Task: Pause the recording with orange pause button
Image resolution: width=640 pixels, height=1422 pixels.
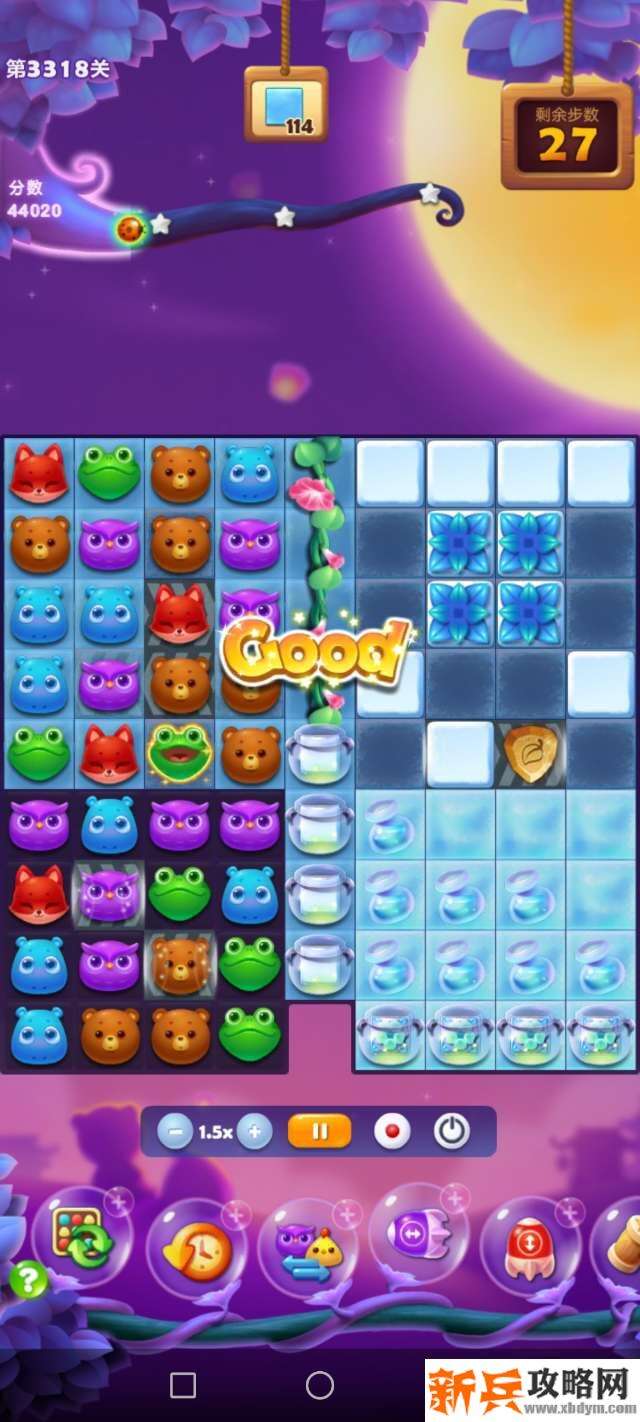Action: (x=320, y=1132)
